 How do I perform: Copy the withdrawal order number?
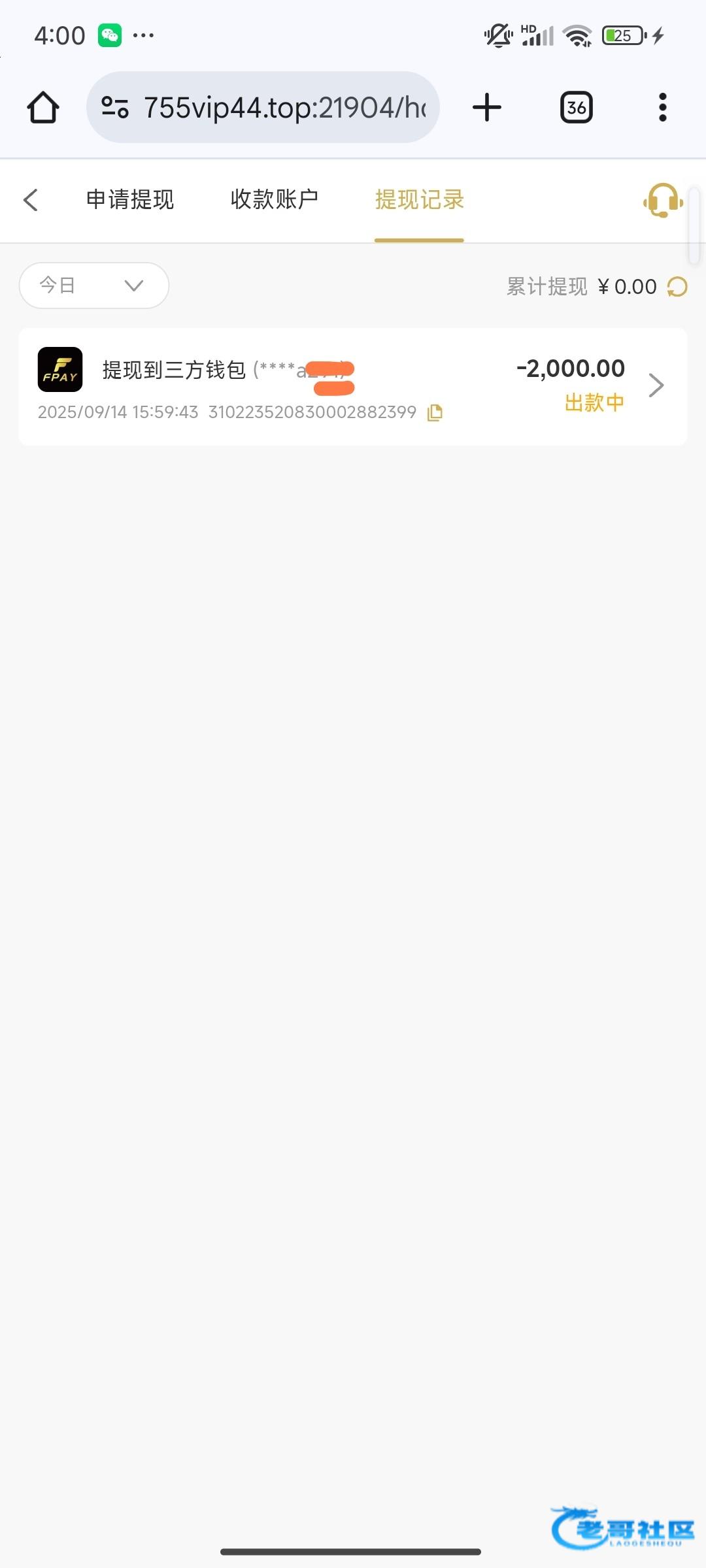(435, 413)
